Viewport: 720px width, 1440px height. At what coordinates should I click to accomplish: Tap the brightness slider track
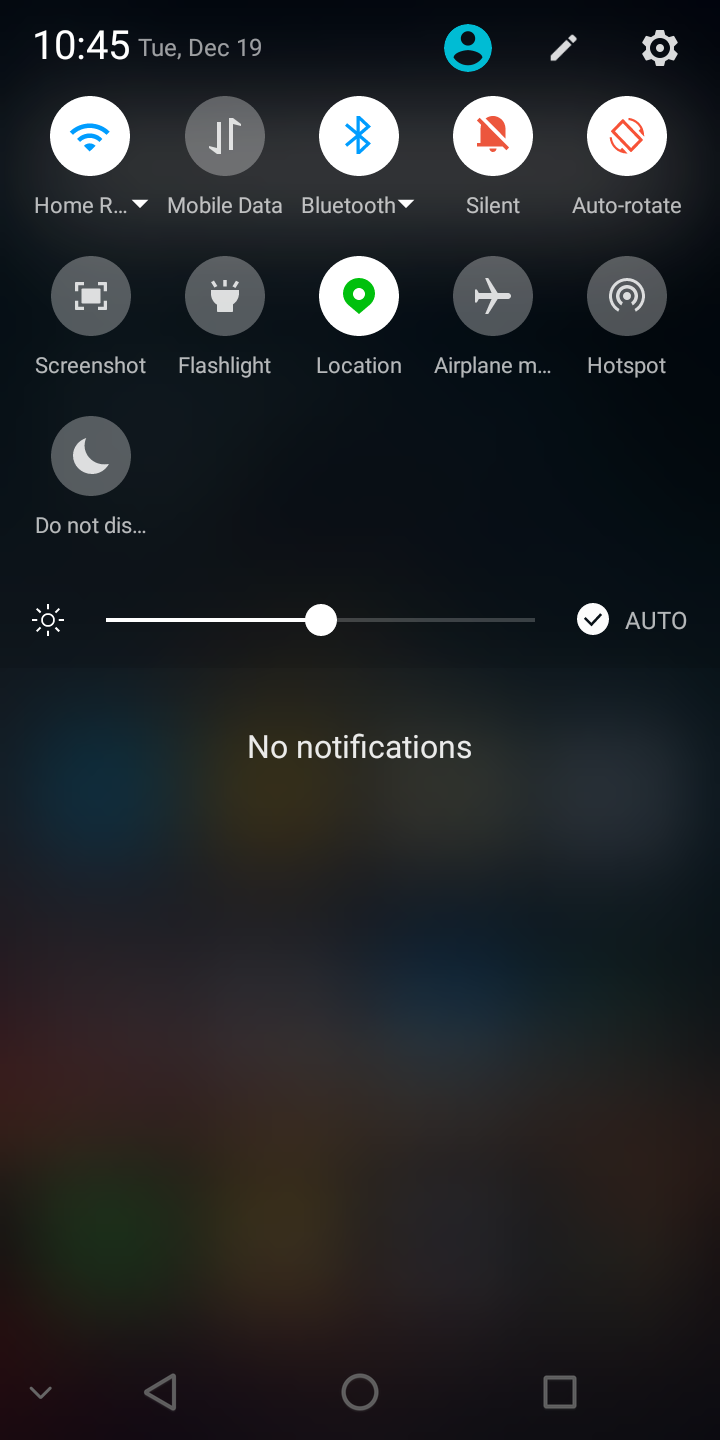coord(320,620)
